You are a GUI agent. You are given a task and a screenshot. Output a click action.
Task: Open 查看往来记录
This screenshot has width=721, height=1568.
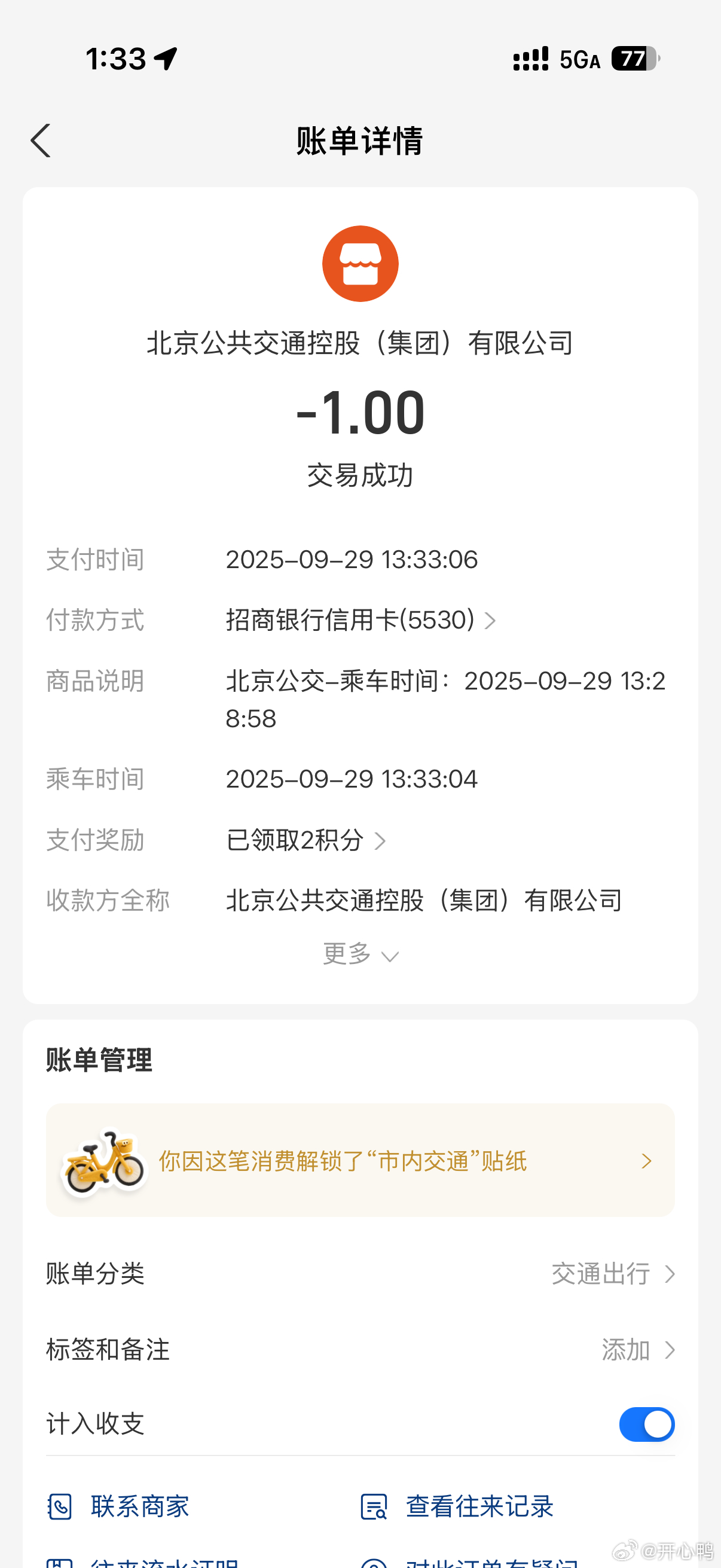point(457,1507)
